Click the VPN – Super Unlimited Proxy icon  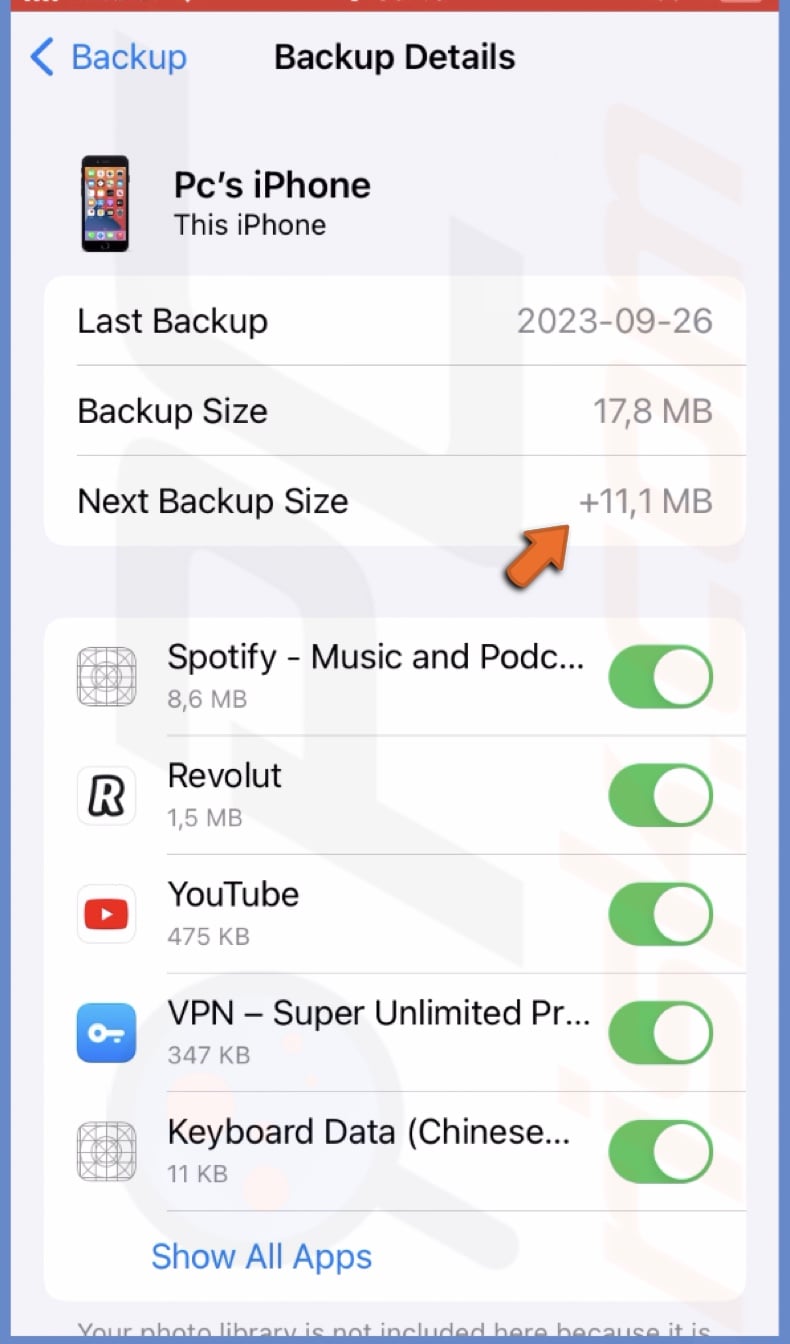tap(106, 1032)
